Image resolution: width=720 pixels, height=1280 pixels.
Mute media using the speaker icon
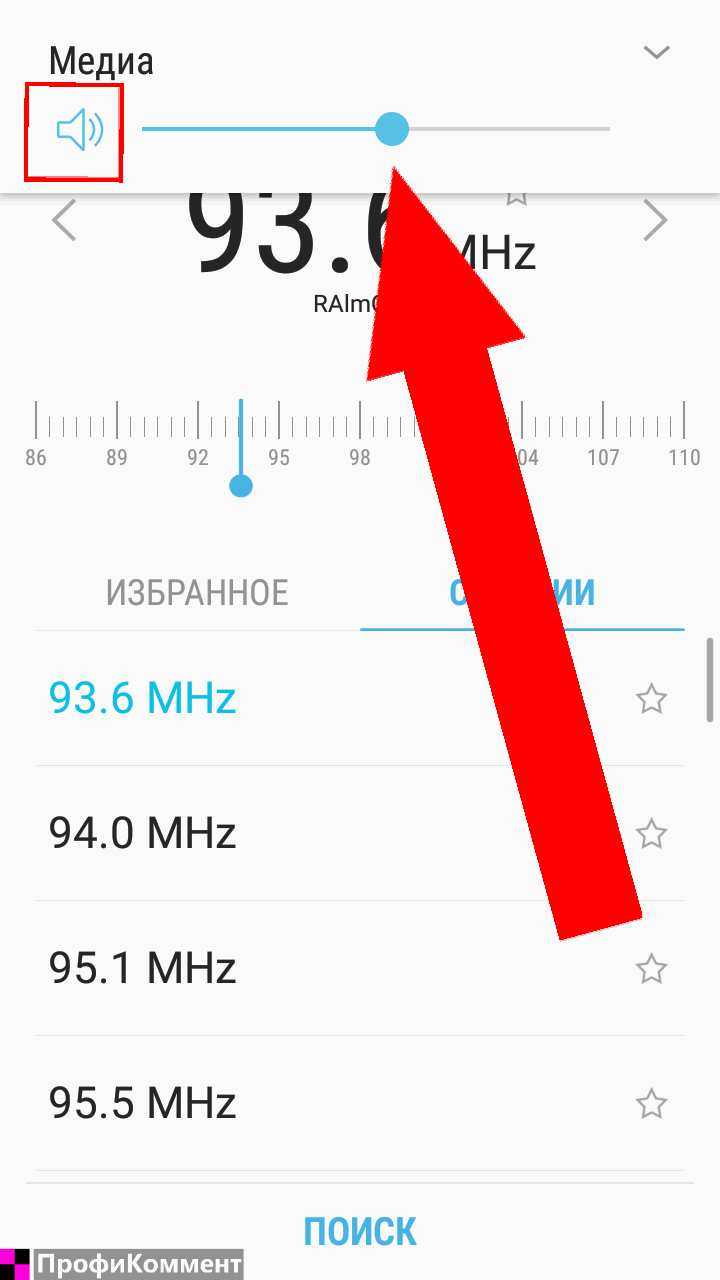[x=79, y=130]
